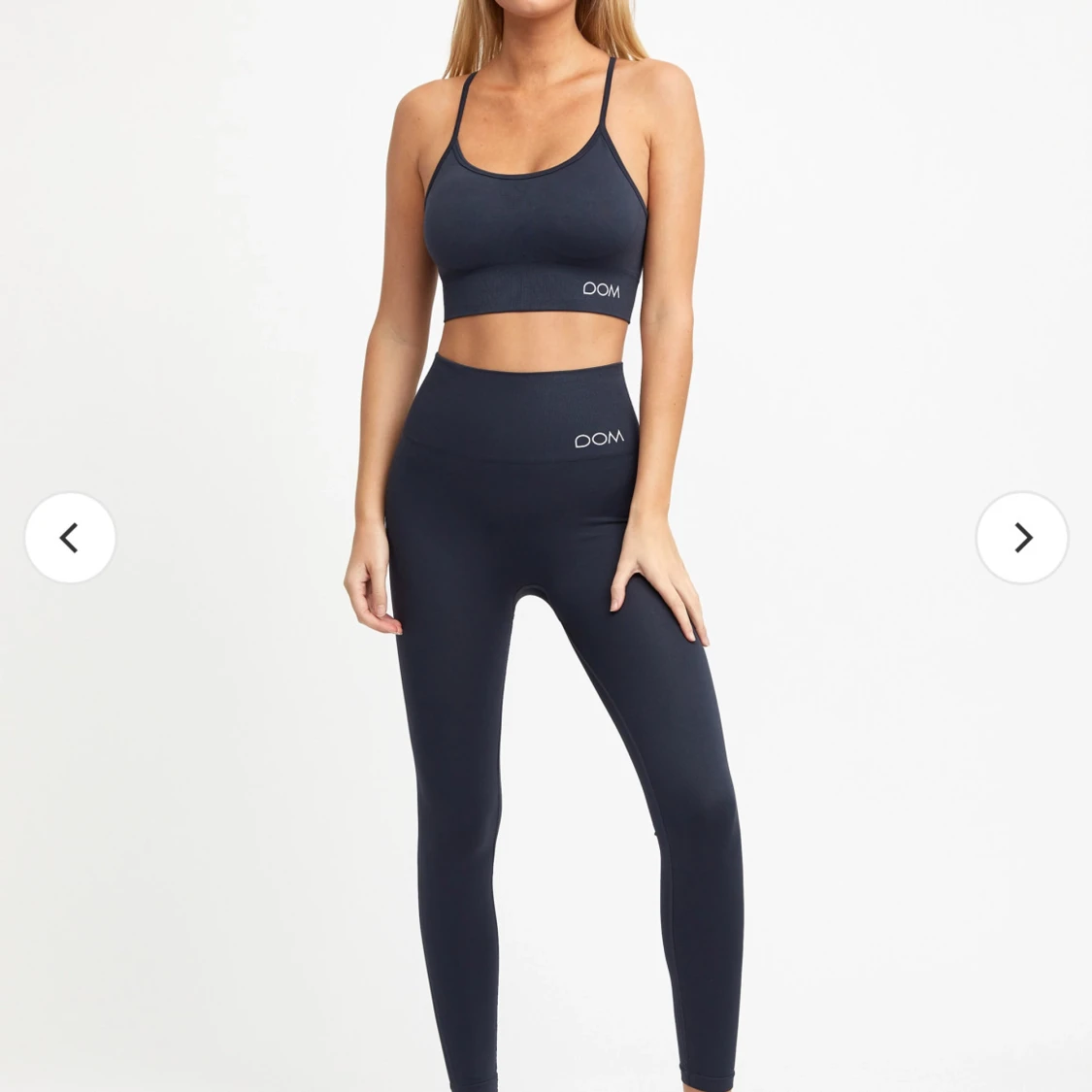This screenshot has height=1092, width=1092.
Task: Go to the next product image
Action: (x=1021, y=538)
